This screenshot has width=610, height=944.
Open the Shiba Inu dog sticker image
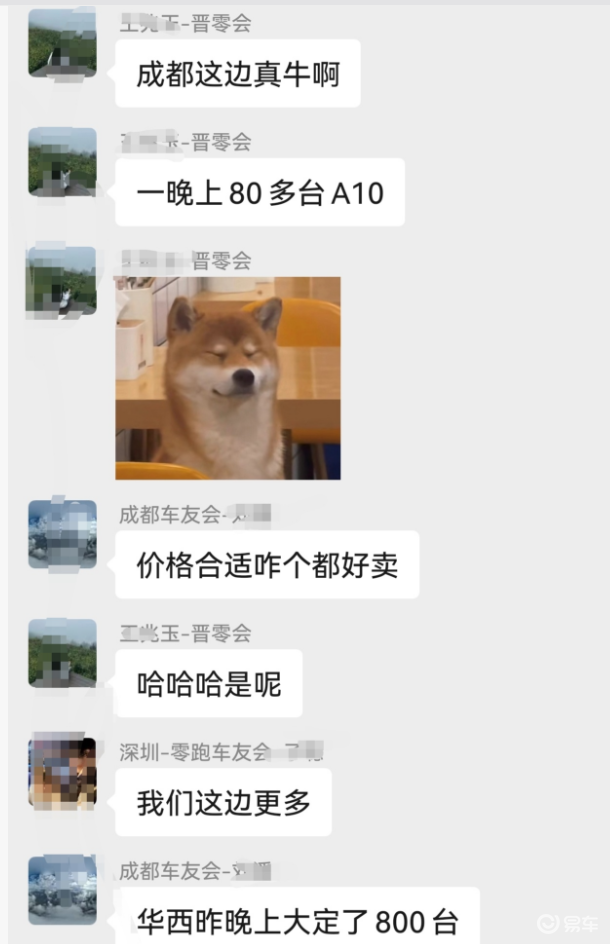coord(228,378)
